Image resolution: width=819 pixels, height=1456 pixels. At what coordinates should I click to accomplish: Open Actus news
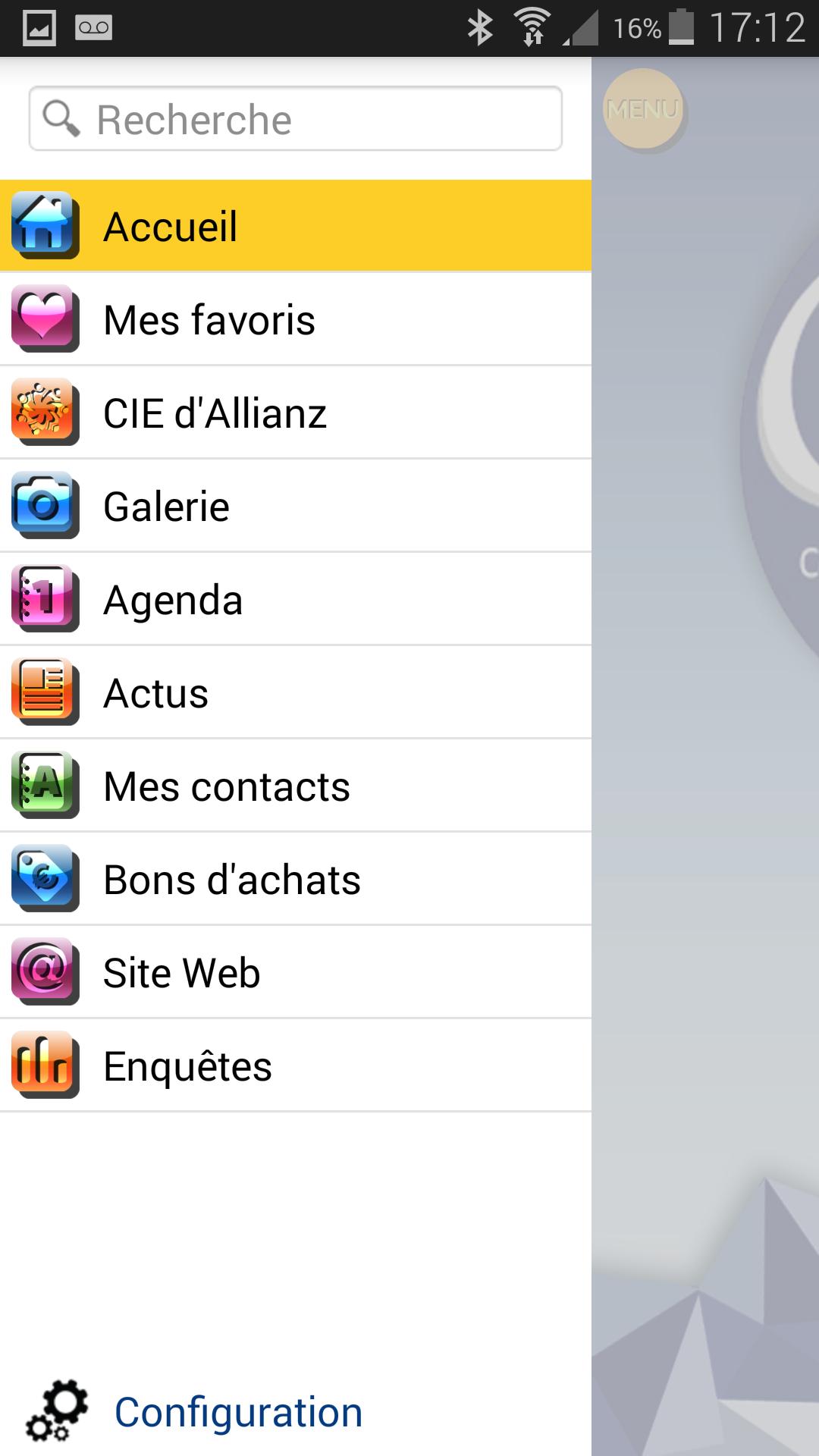tap(295, 692)
